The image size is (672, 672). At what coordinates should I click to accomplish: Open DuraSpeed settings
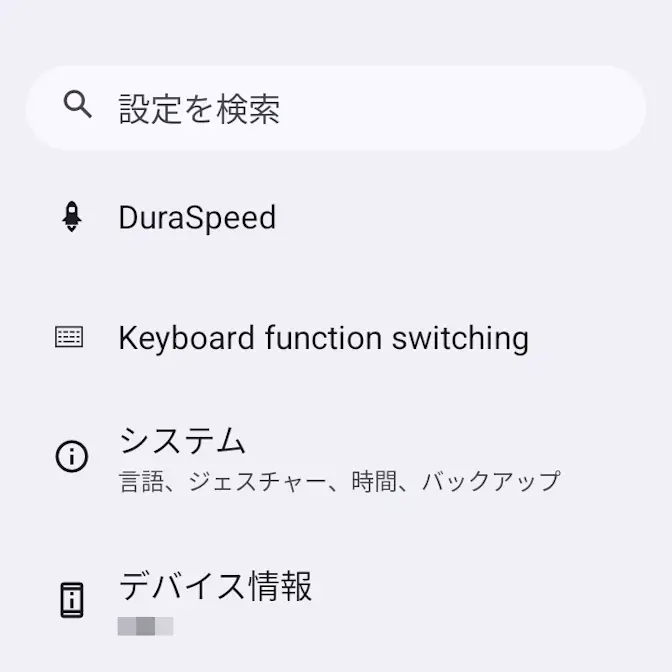tap(336, 217)
